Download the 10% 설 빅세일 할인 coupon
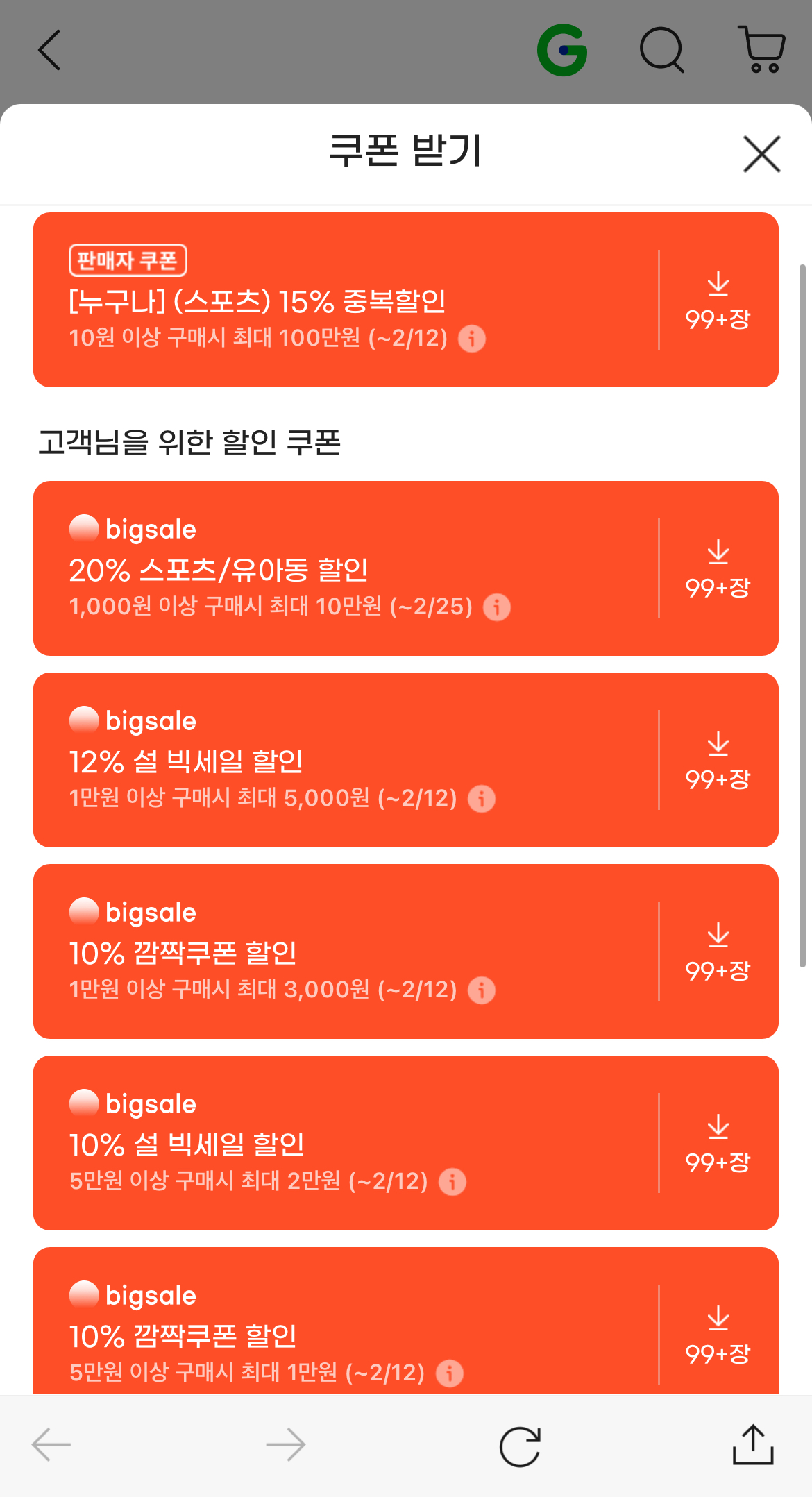This screenshot has height=1497, width=812. point(718,1143)
